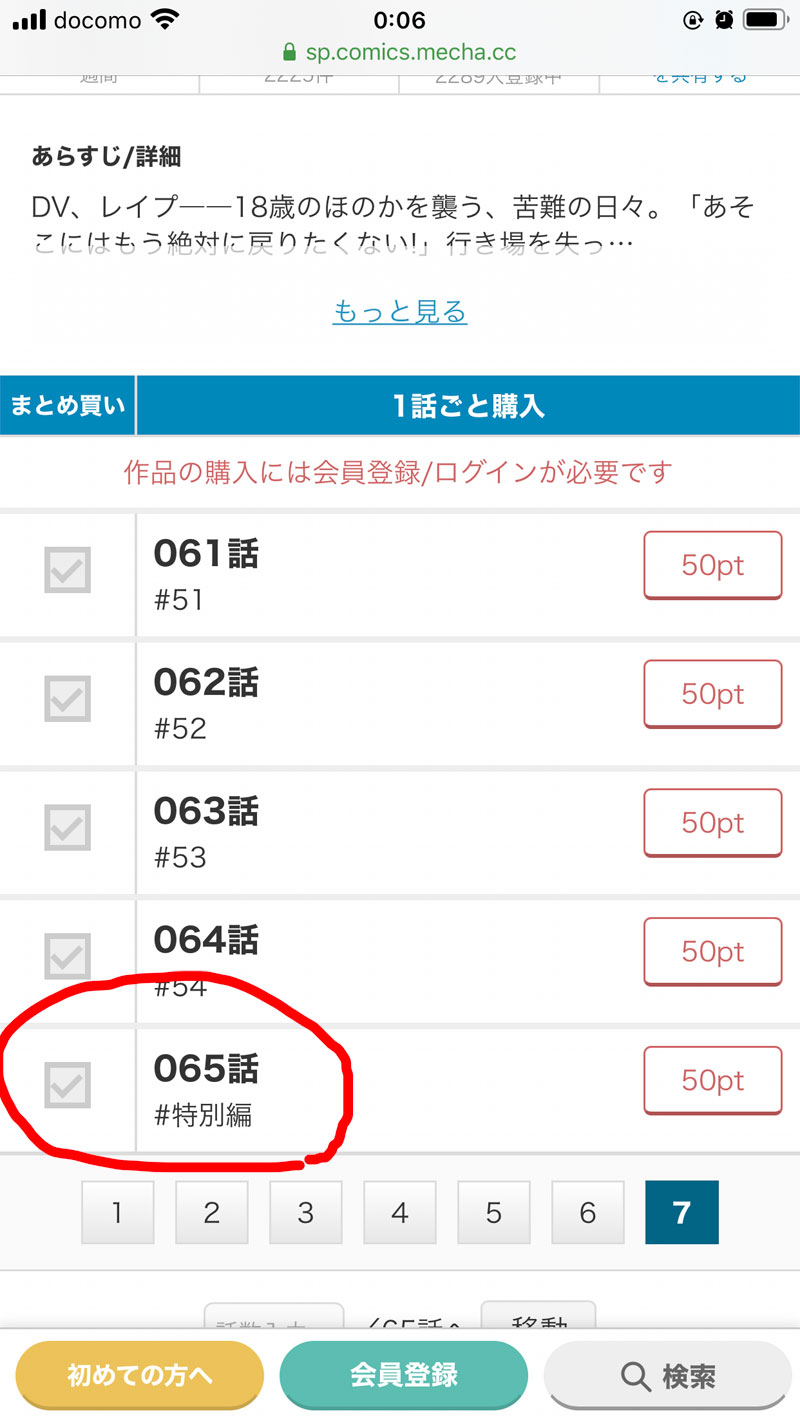Check episode 063話 for bulk purchase
This screenshot has height=1422, width=800.
(66, 828)
